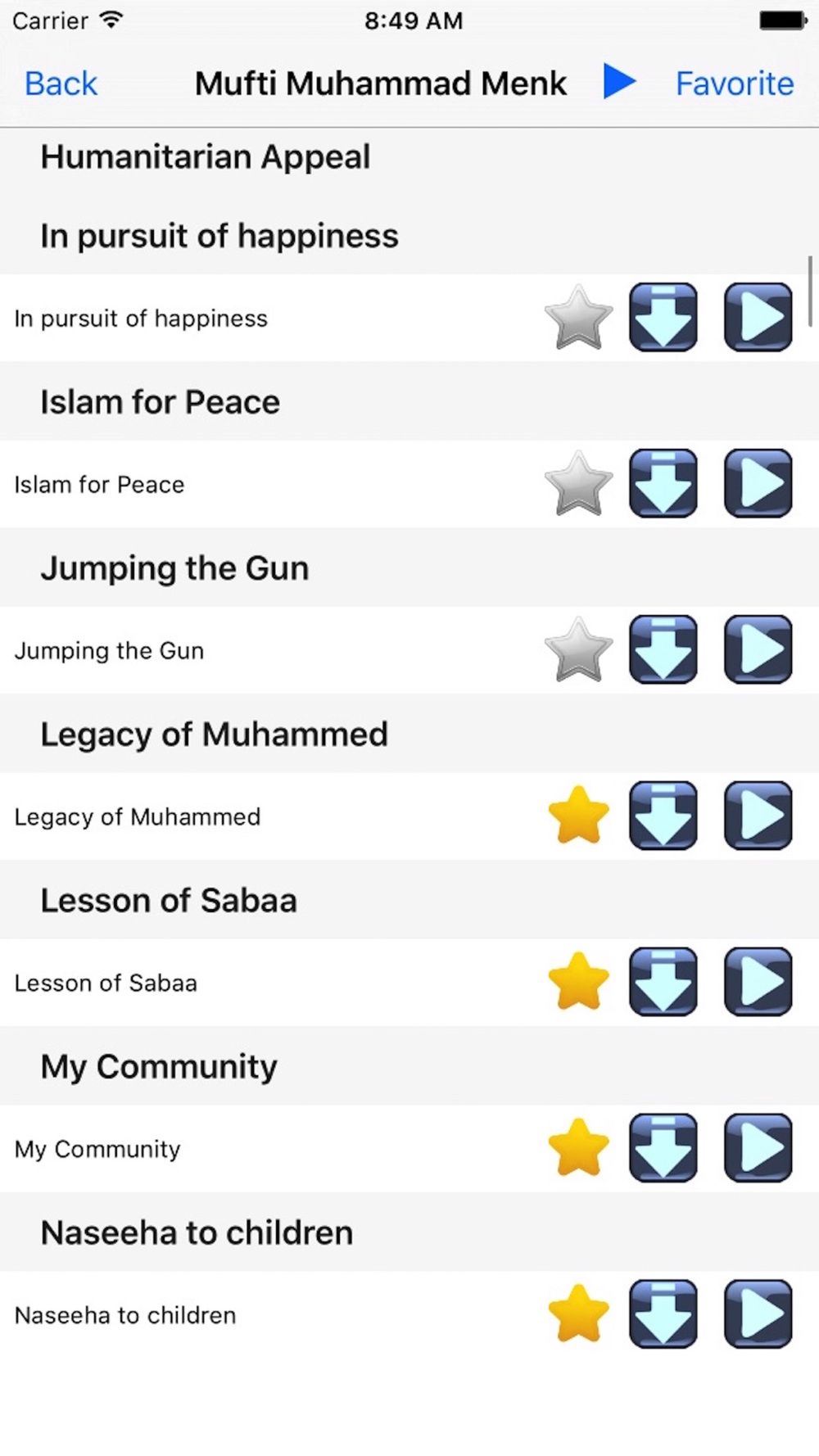Play Legacy of Muhammed
The image size is (819, 1456).
[758, 816]
